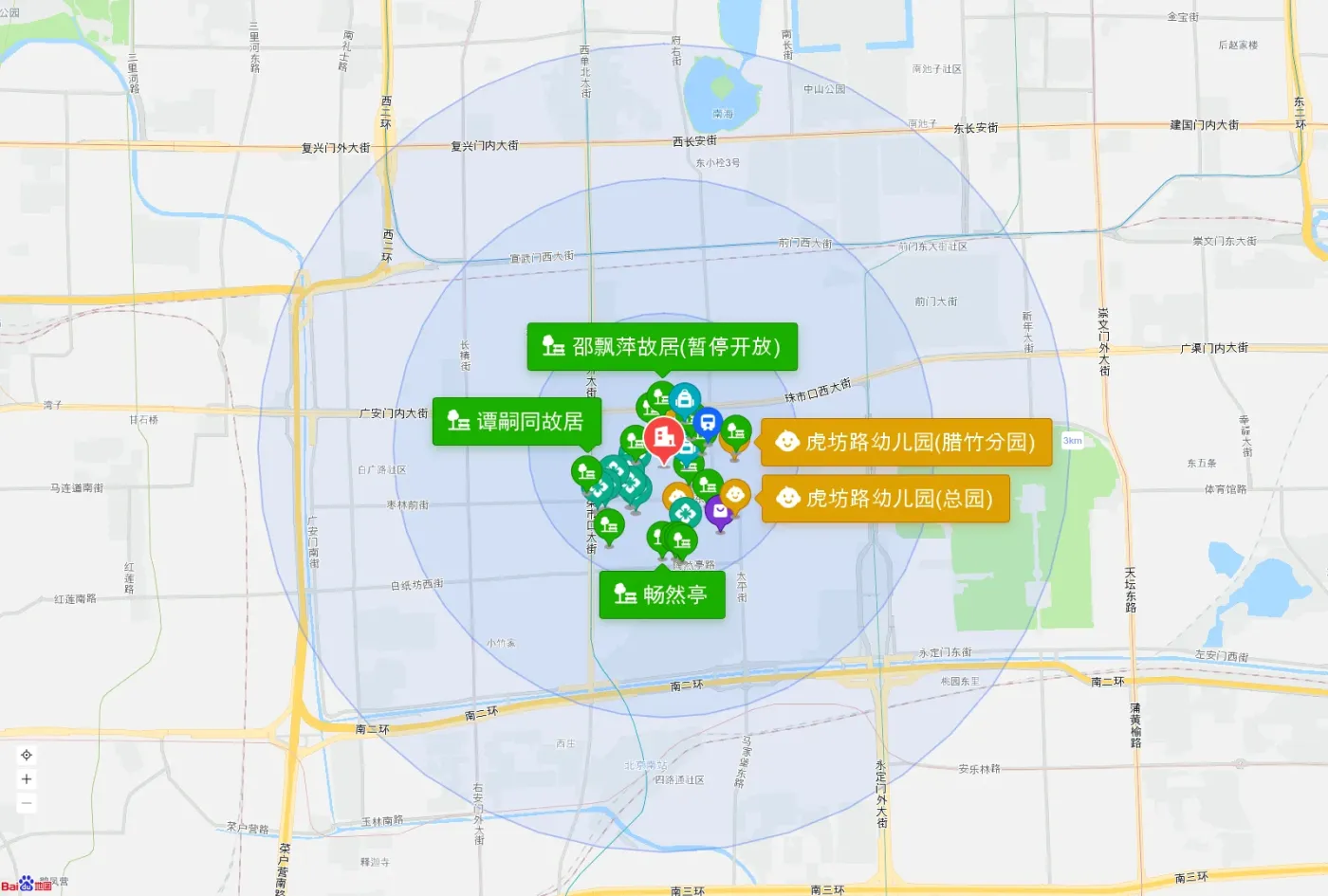Tap the red center location pin

pos(663,441)
